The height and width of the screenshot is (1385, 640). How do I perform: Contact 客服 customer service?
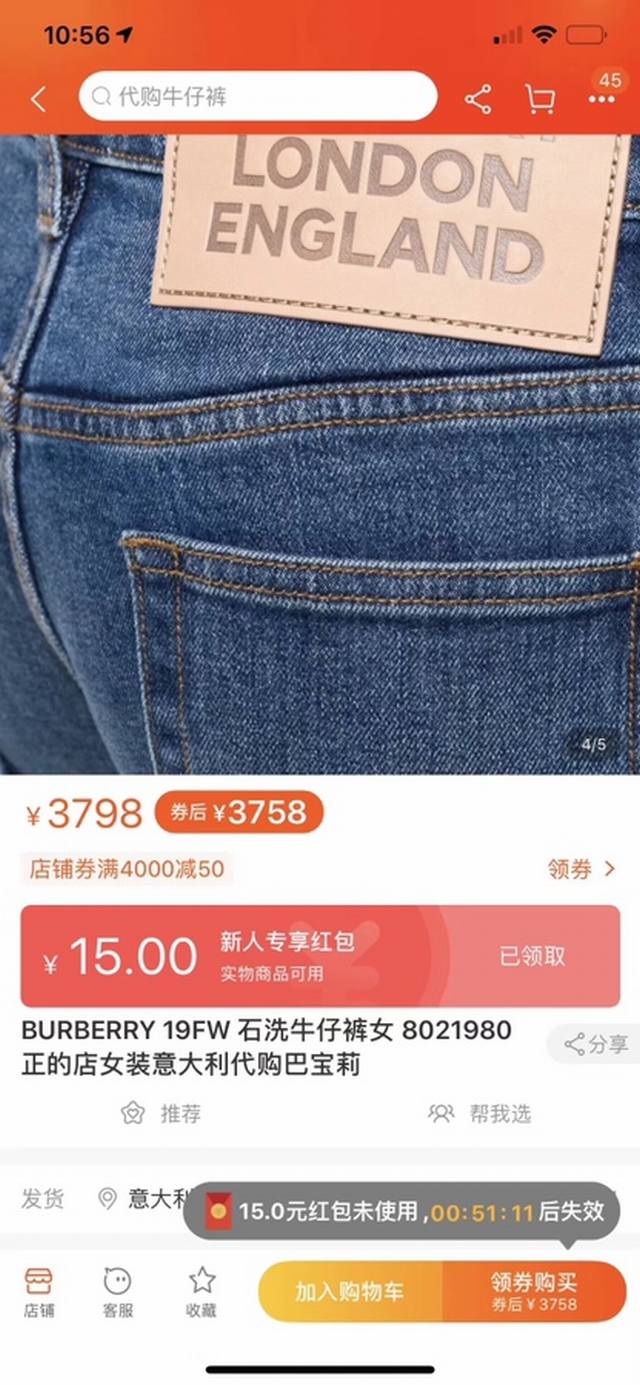(118, 1291)
